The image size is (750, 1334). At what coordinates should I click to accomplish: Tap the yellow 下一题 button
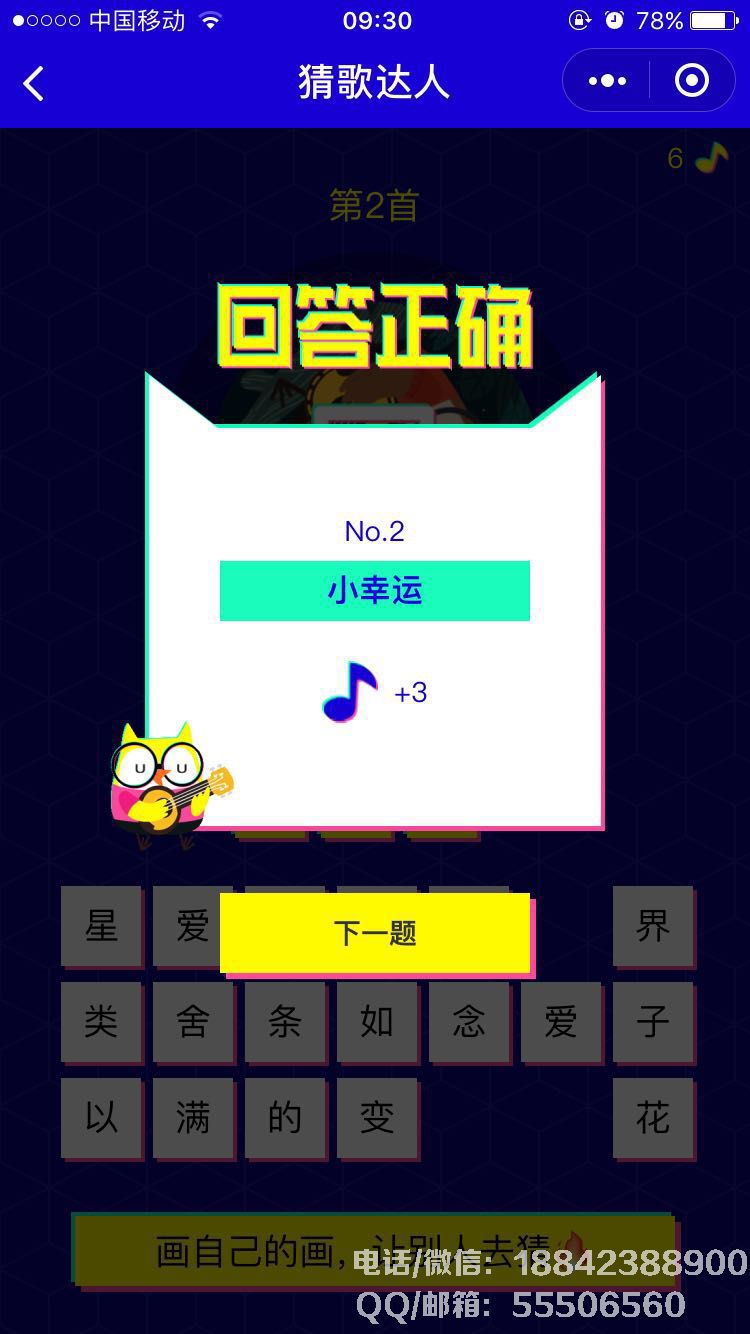pos(375,933)
